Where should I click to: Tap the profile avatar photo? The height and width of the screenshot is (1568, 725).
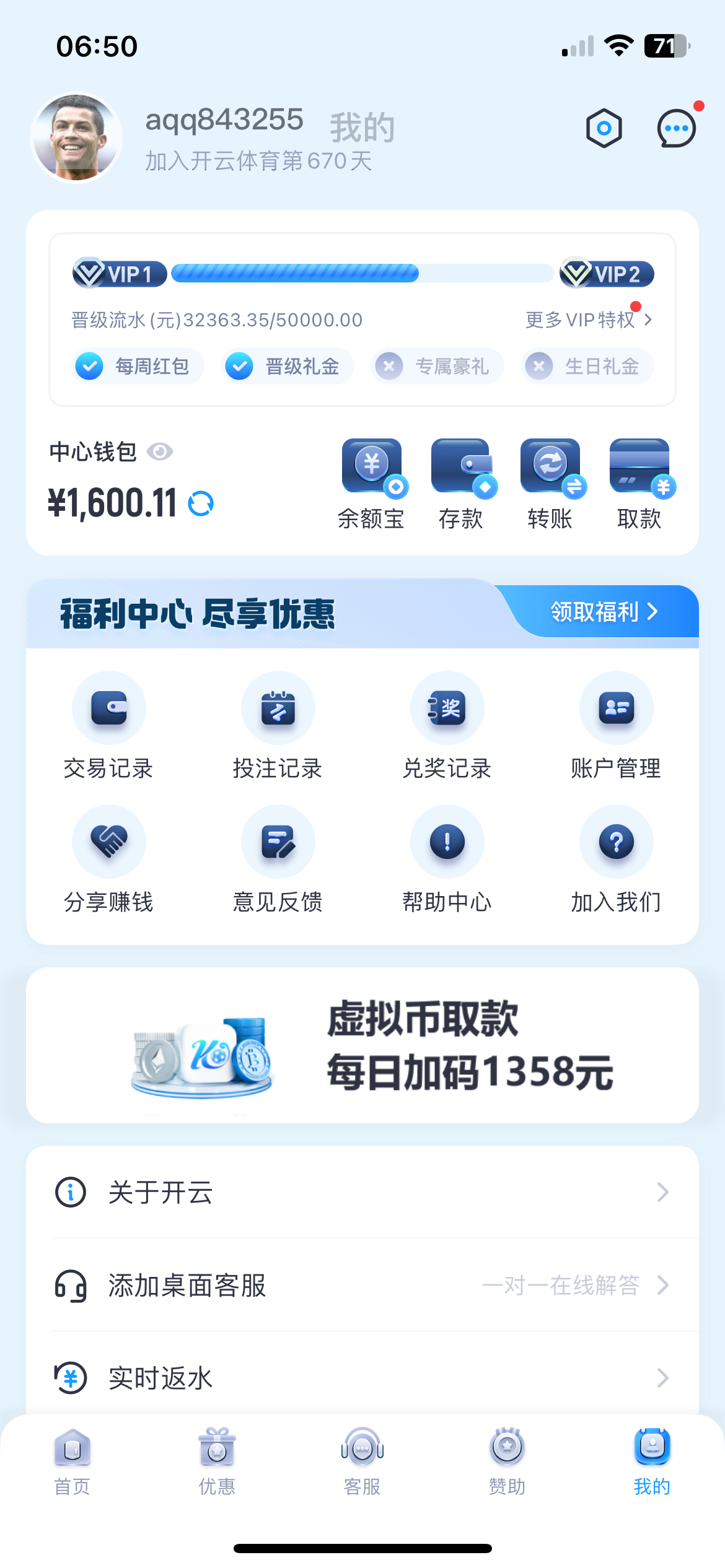(x=77, y=137)
